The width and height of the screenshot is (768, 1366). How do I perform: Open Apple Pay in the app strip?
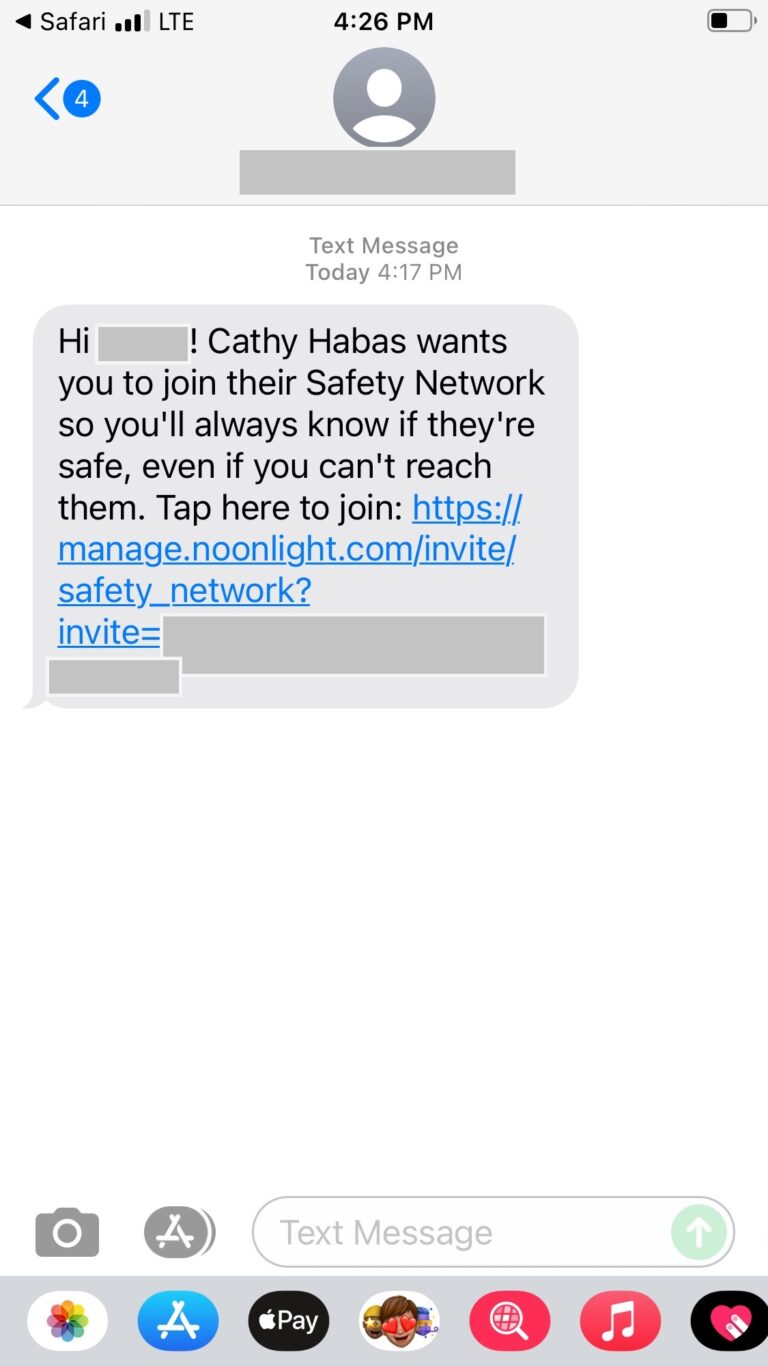click(289, 1321)
